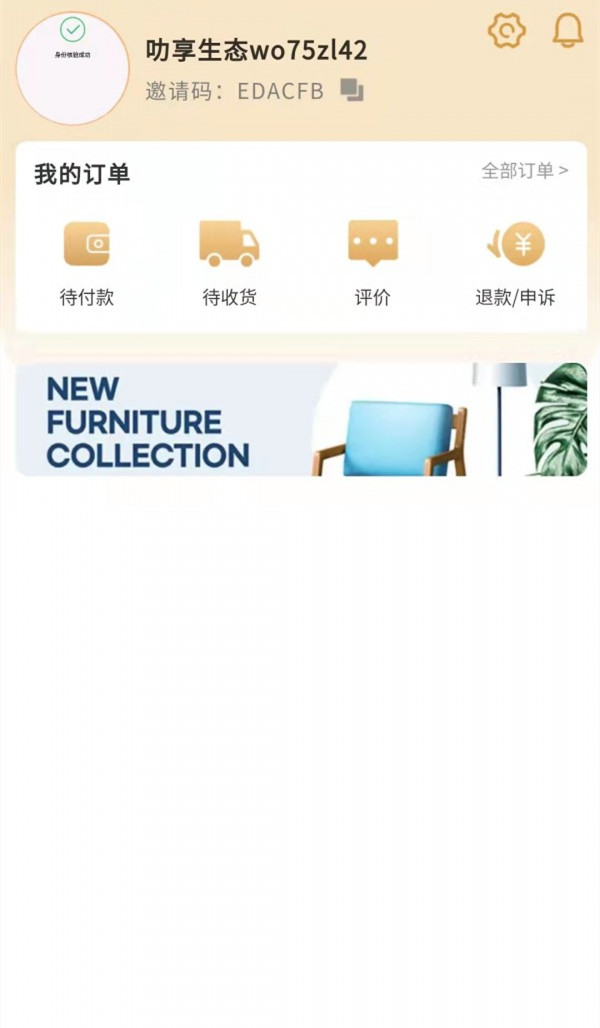Open the settings gear icon
The height and width of the screenshot is (1028, 600).
[x=507, y=30]
